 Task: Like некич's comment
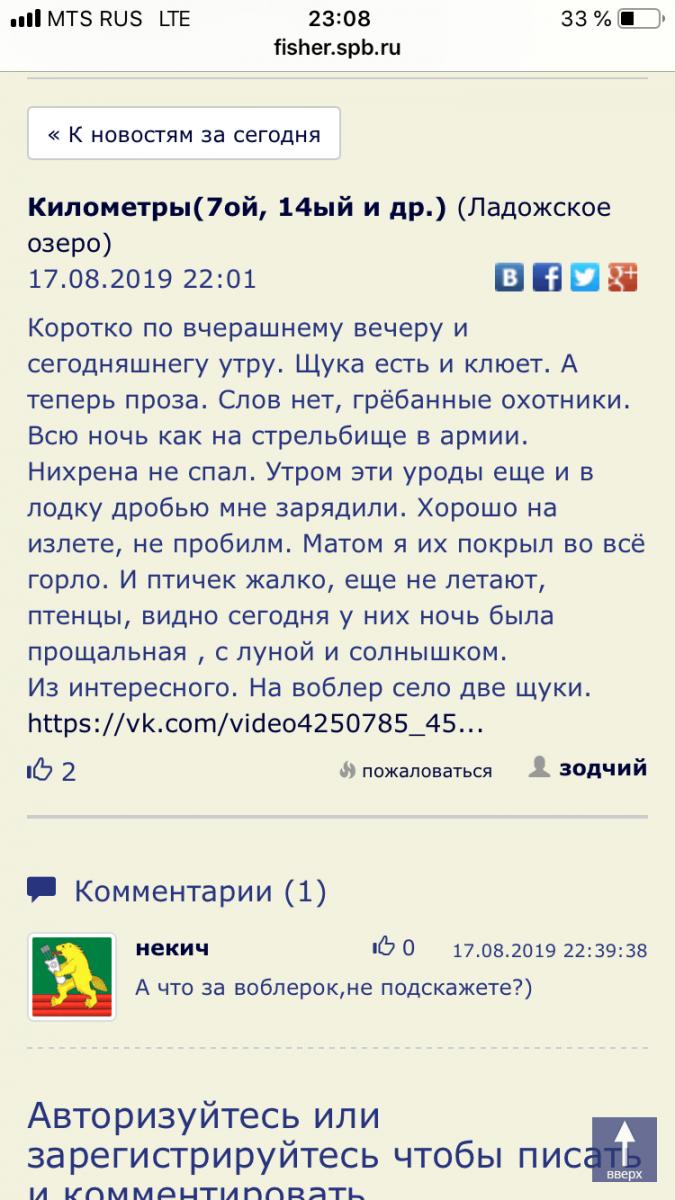tap(384, 947)
